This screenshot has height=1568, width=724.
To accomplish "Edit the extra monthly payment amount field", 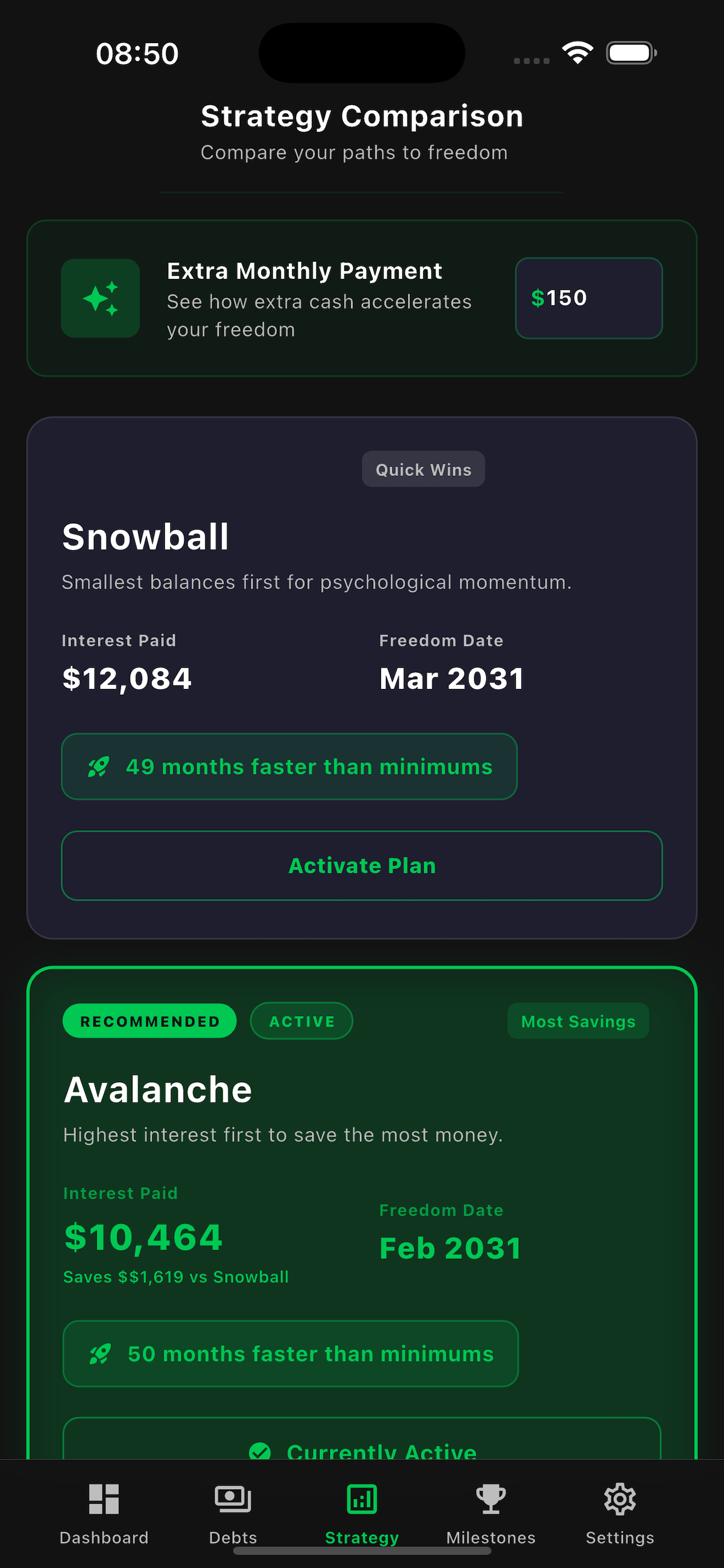I will click(588, 298).
